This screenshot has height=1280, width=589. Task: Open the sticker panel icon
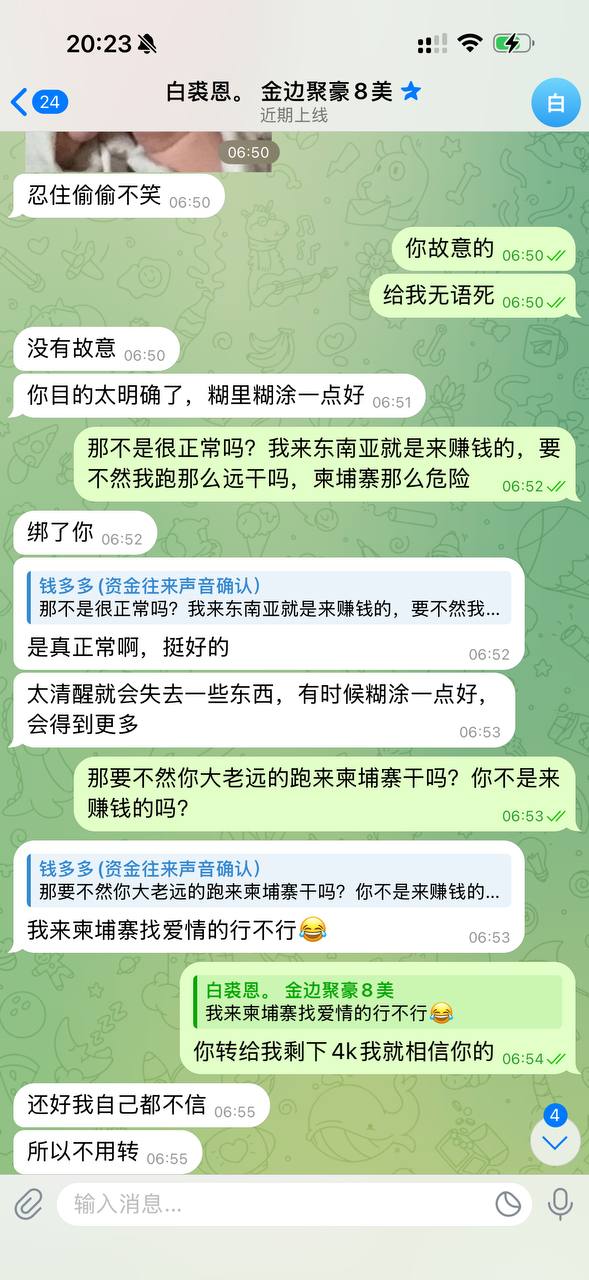coord(509,1204)
